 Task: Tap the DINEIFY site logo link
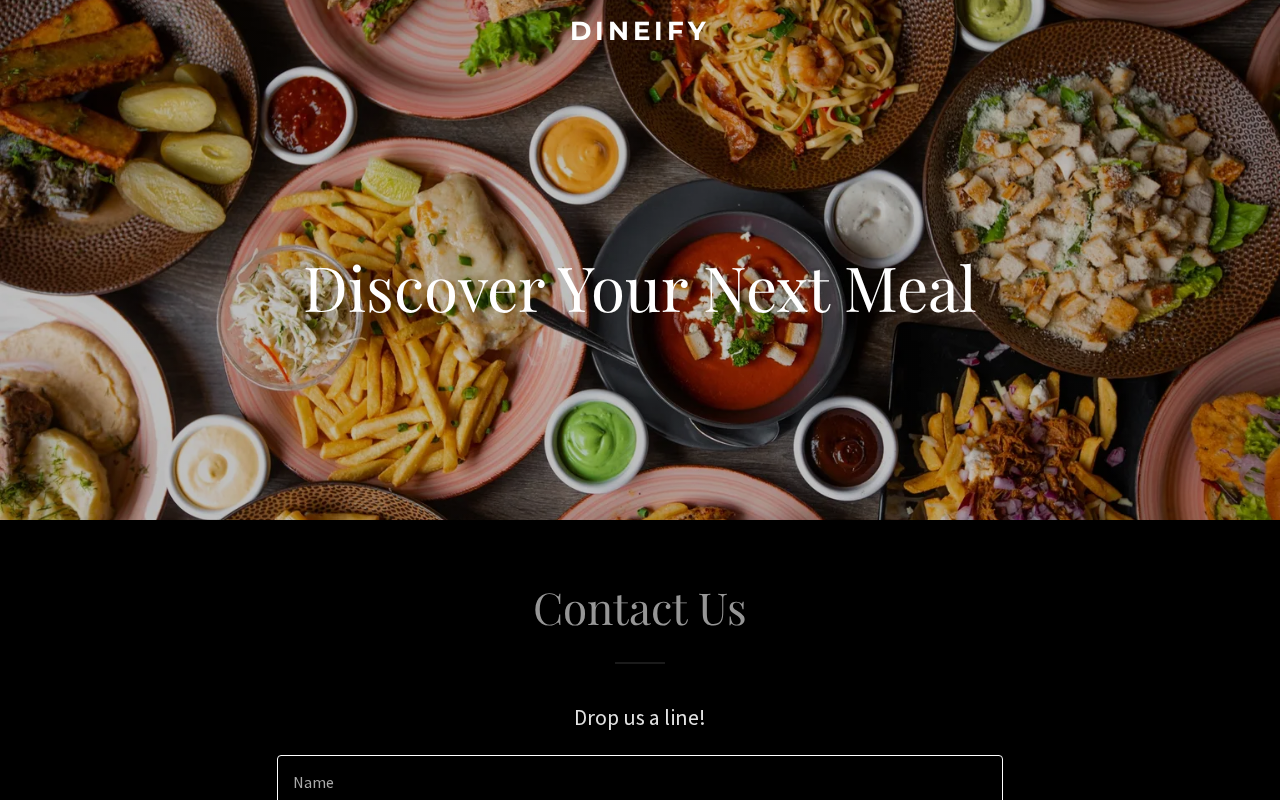coord(639,31)
